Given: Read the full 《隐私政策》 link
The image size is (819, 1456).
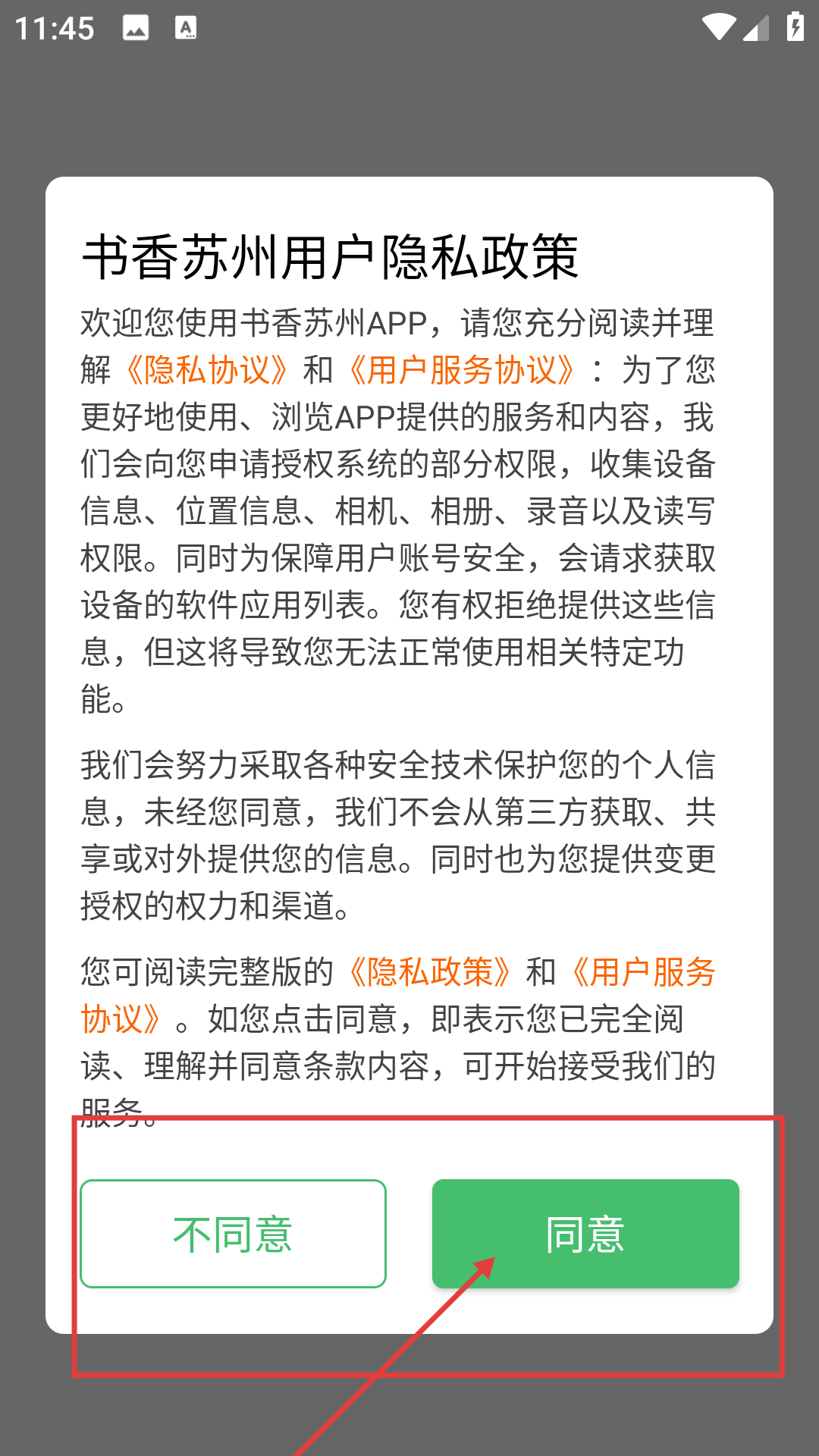Looking at the screenshot, I should click(x=429, y=972).
